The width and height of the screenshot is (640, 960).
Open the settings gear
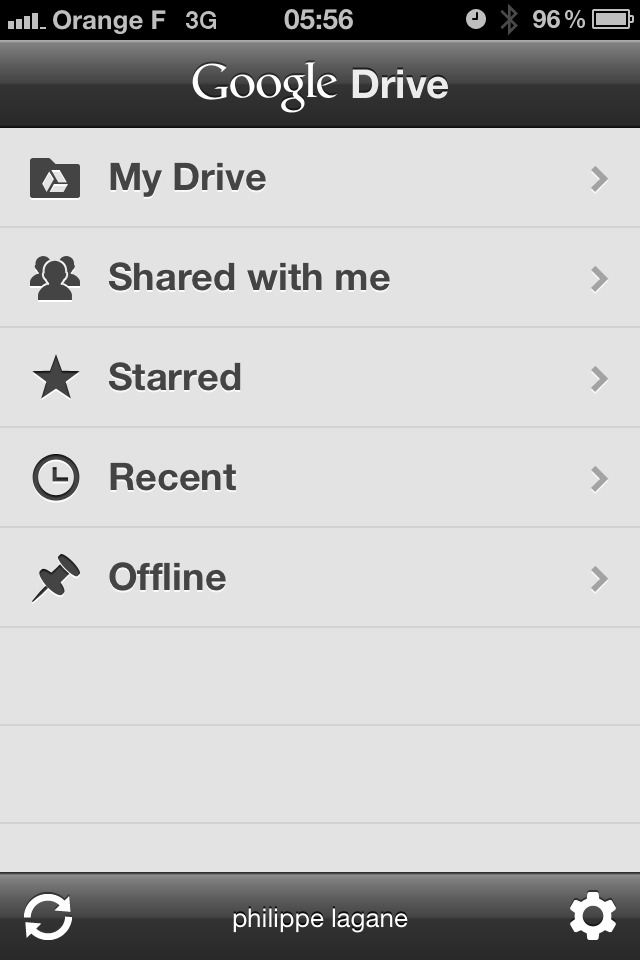(x=592, y=917)
